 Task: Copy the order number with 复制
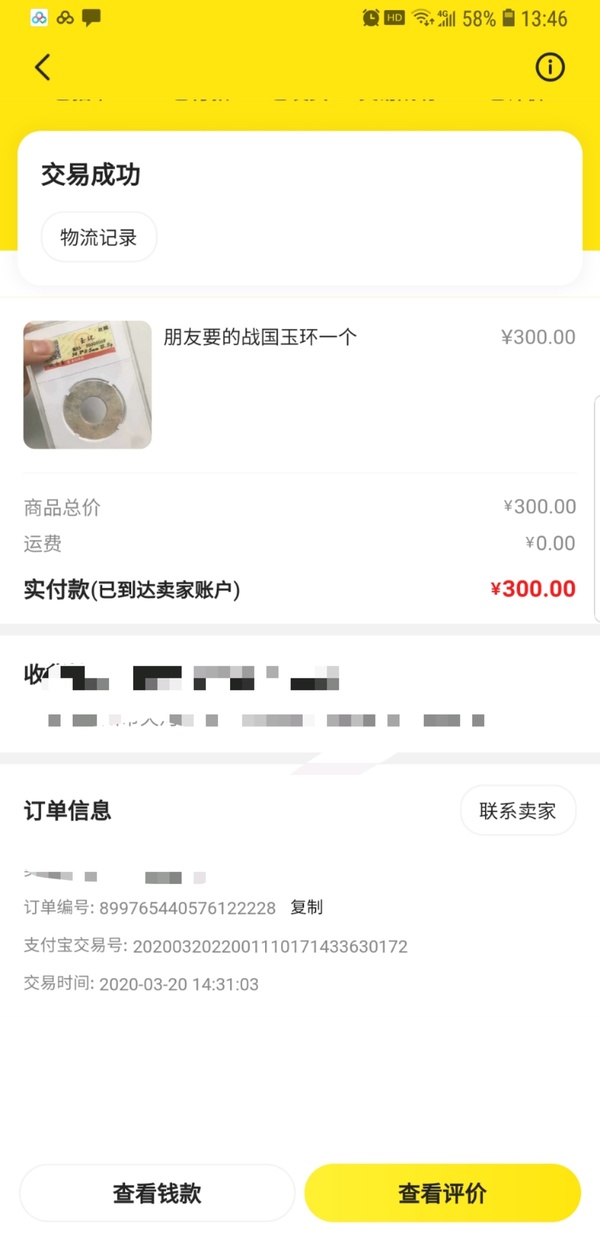(306, 908)
